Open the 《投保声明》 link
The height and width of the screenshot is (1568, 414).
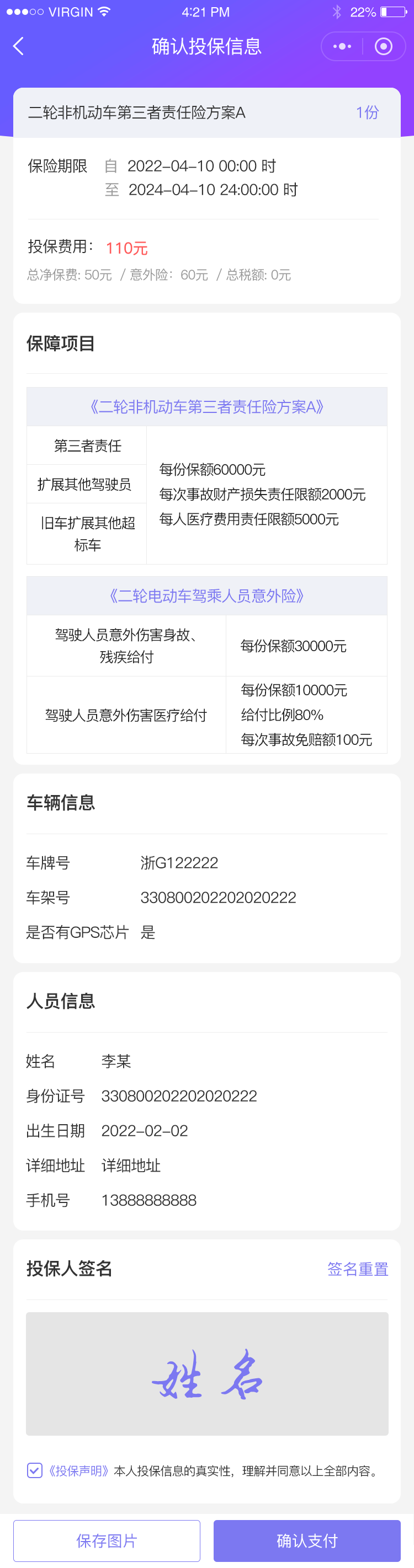click(78, 1470)
